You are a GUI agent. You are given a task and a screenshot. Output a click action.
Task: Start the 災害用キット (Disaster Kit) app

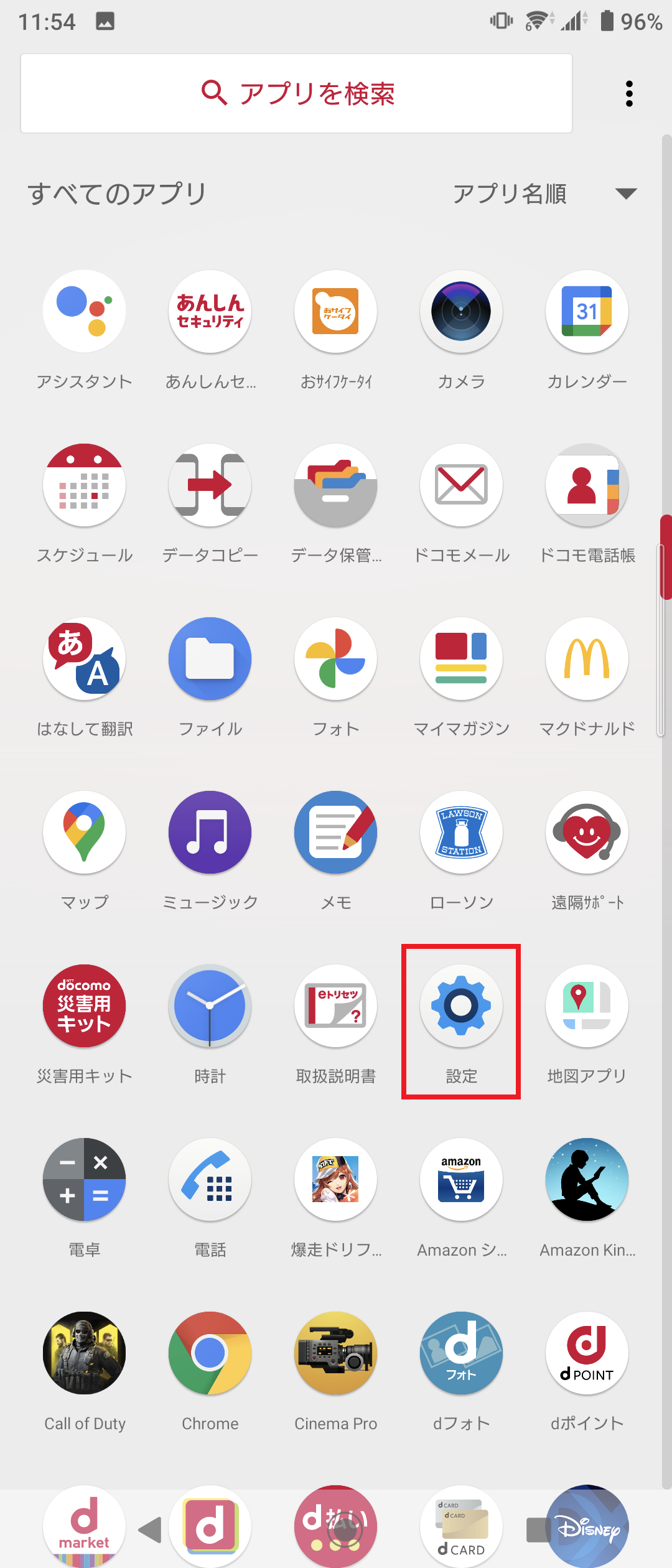(x=84, y=1007)
